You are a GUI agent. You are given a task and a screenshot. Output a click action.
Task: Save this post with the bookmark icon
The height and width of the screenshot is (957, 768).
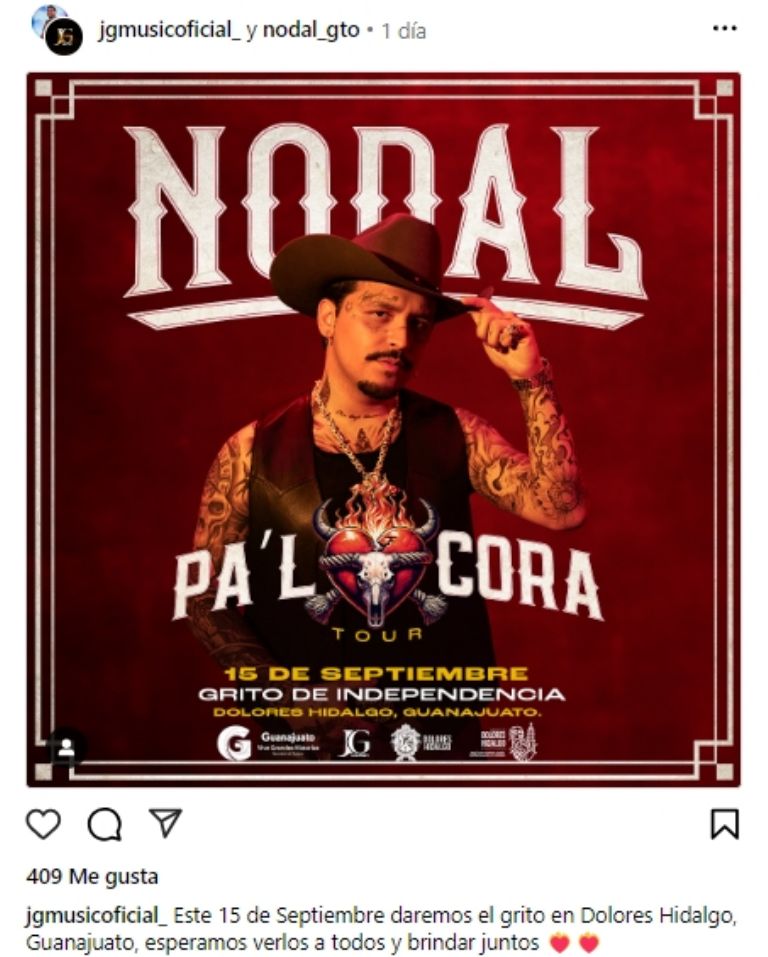724,823
